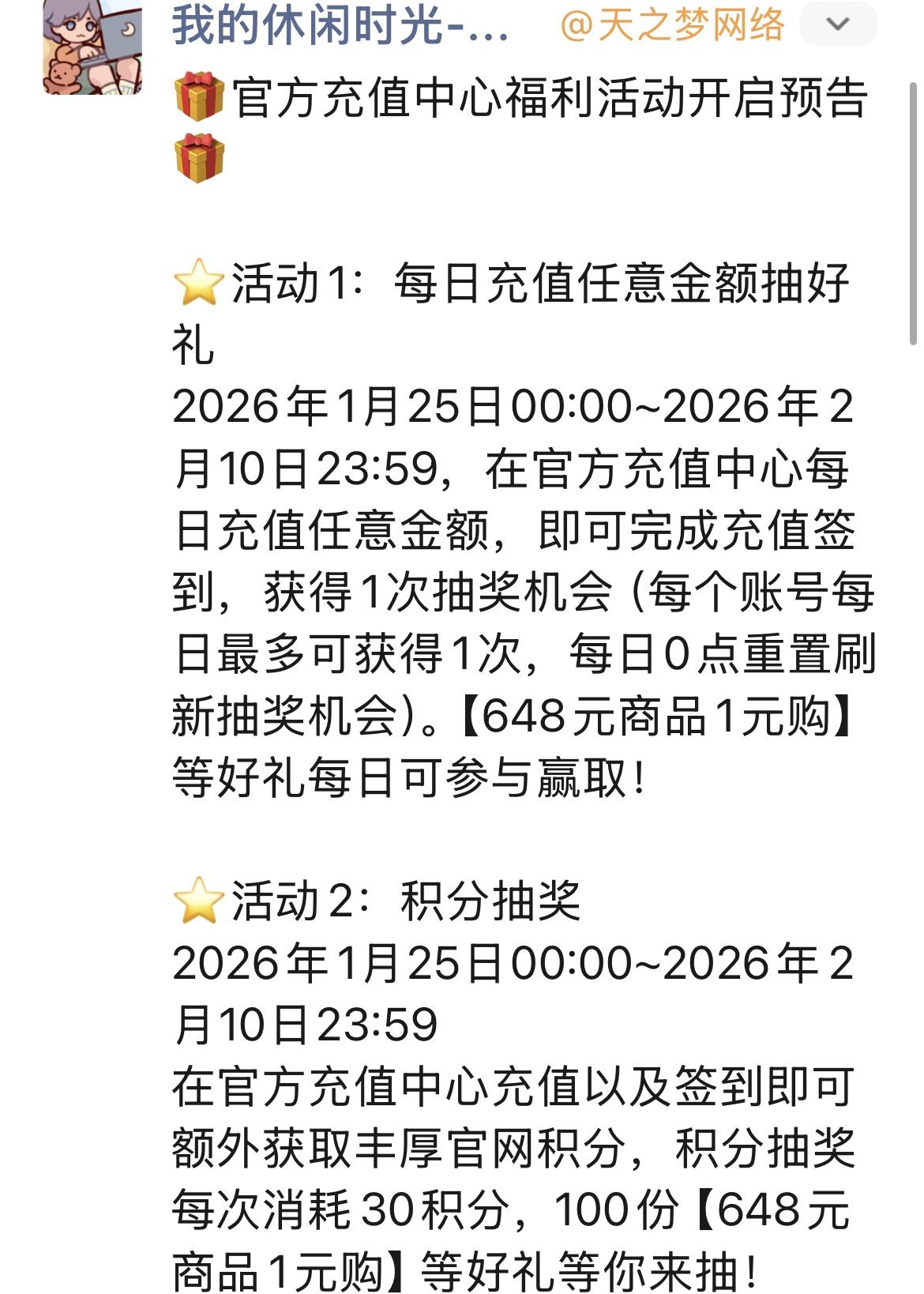This screenshot has width=924, height=1294.
Task: Open the 我的休闲时光 username profile
Action: [340, 25]
